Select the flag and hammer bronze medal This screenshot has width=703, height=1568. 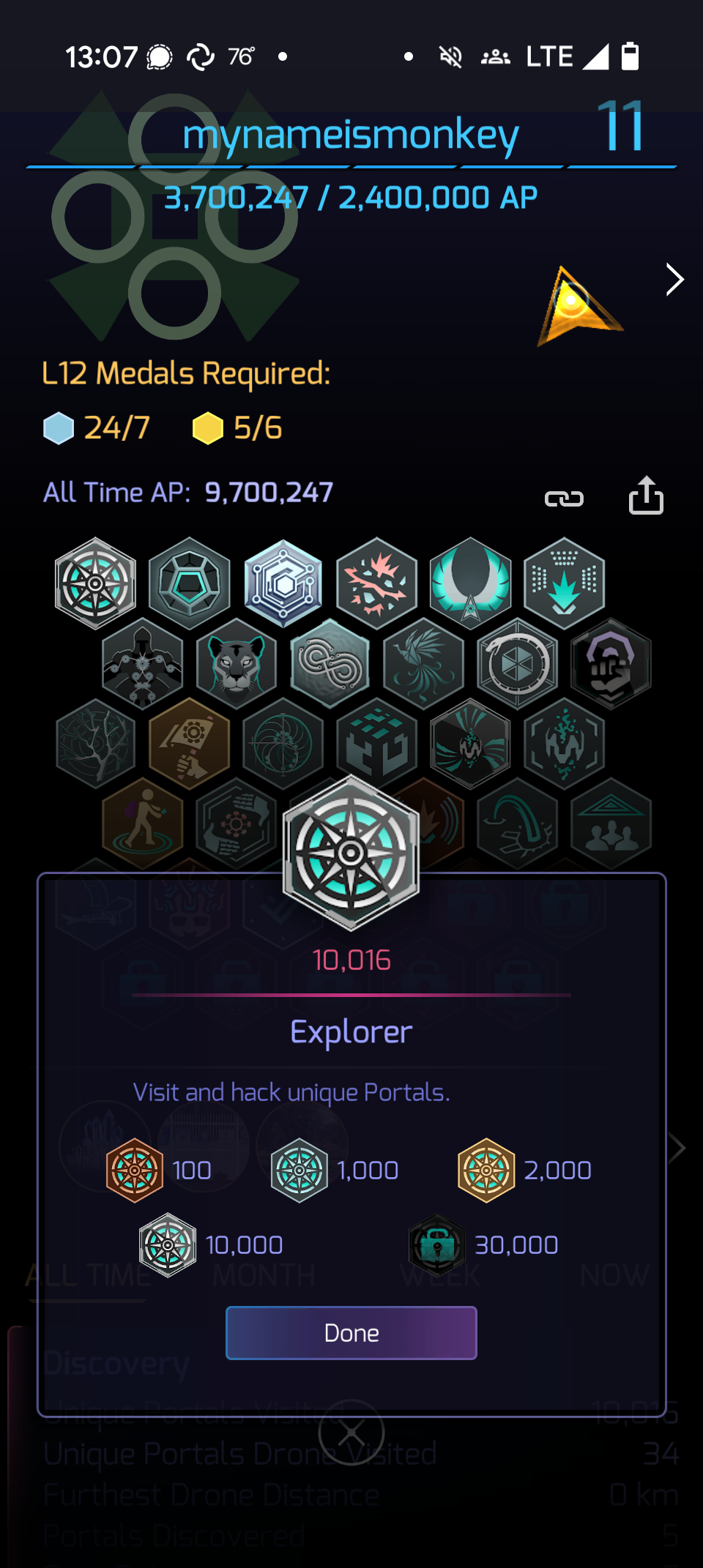click(x=189, y=744)
